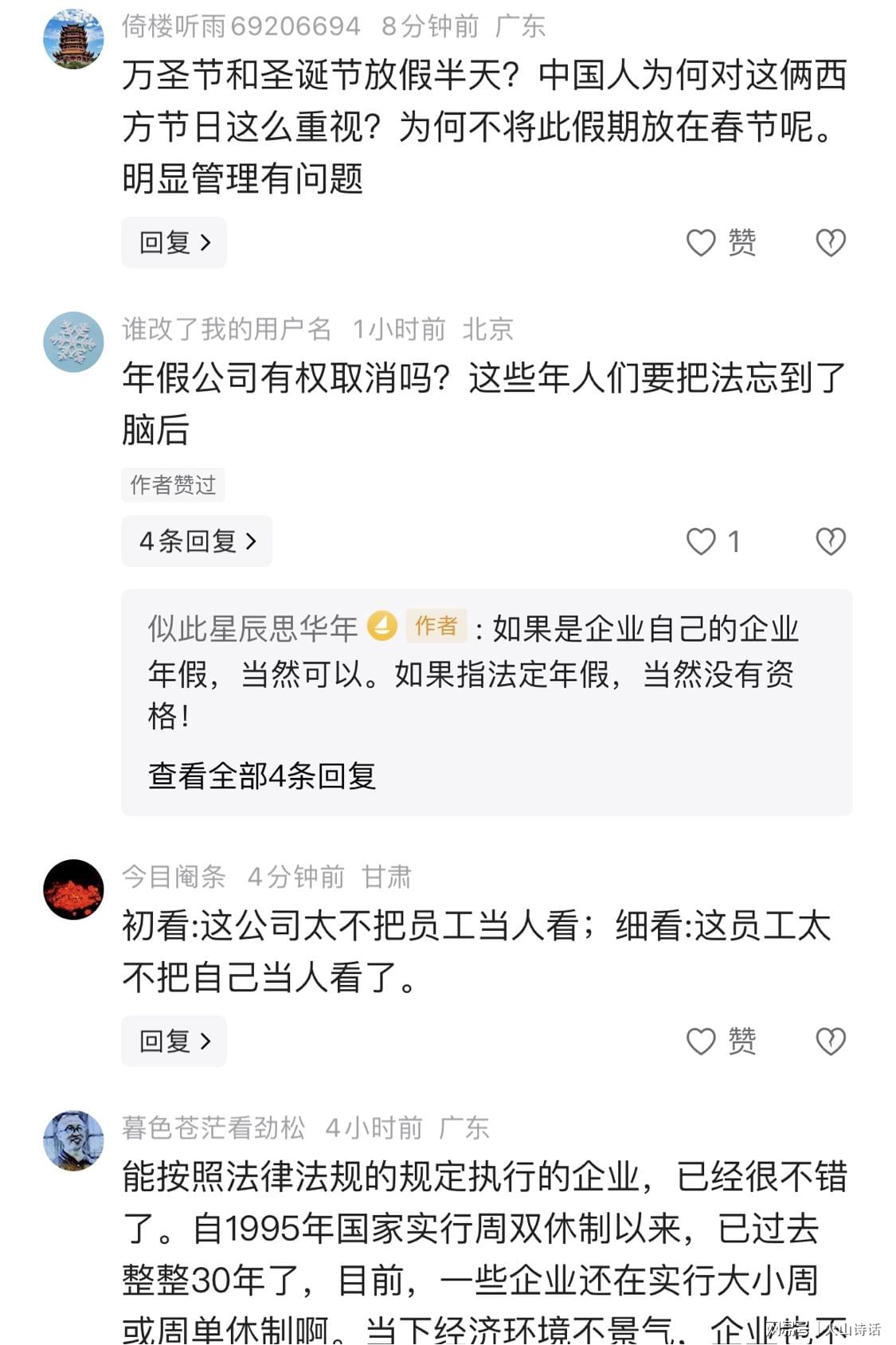Dislike 谁改了我的用户名's comment
Screen dimensions: 896x1345
coord(830,542)
